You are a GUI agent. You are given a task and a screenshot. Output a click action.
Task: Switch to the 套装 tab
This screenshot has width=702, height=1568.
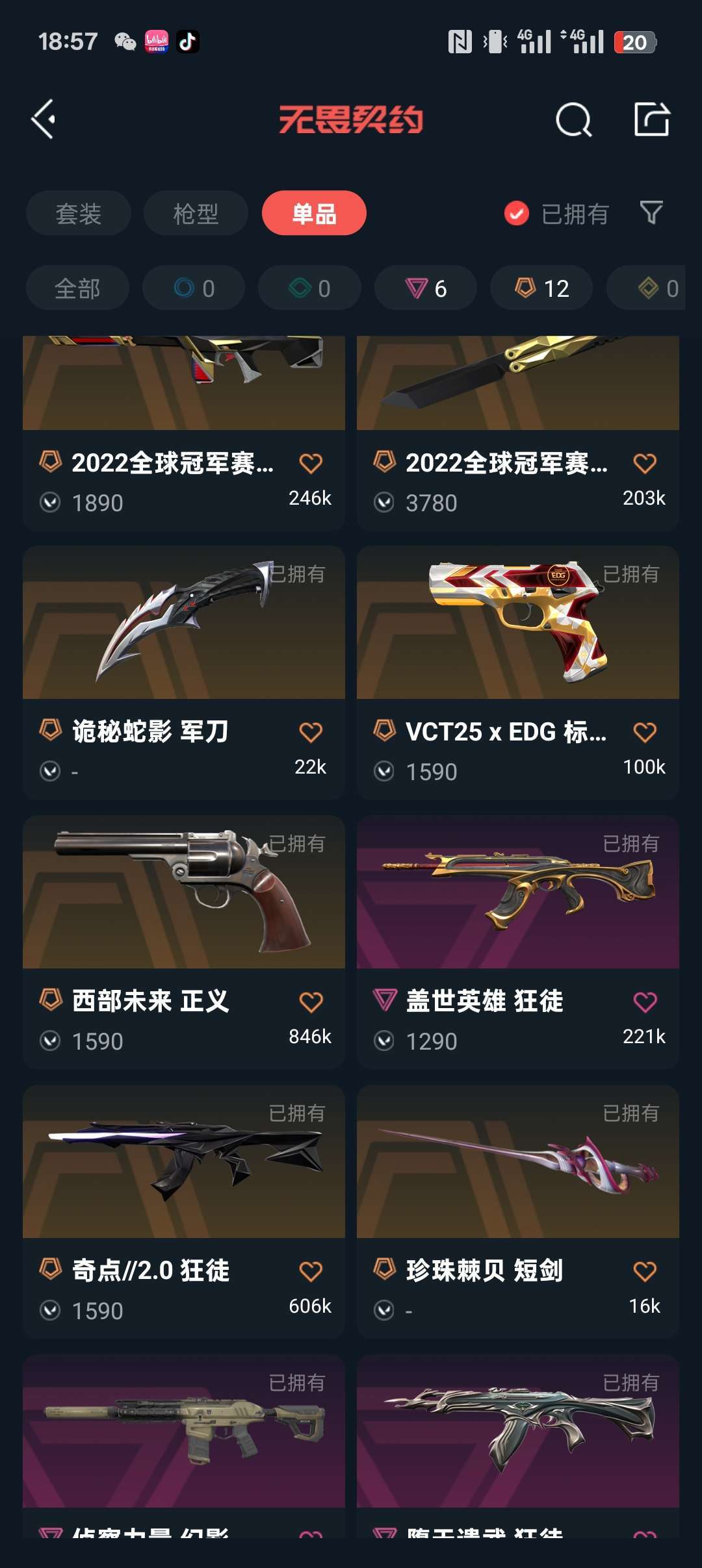[x=78, y=212]
